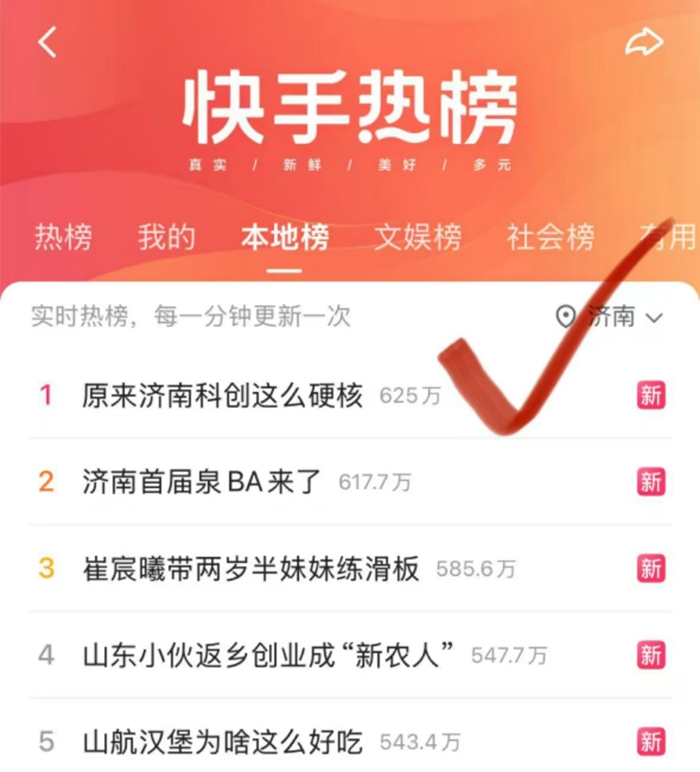
Task: View topic 山航汉堡为啥这么好吃
Action: click(222, 742)
